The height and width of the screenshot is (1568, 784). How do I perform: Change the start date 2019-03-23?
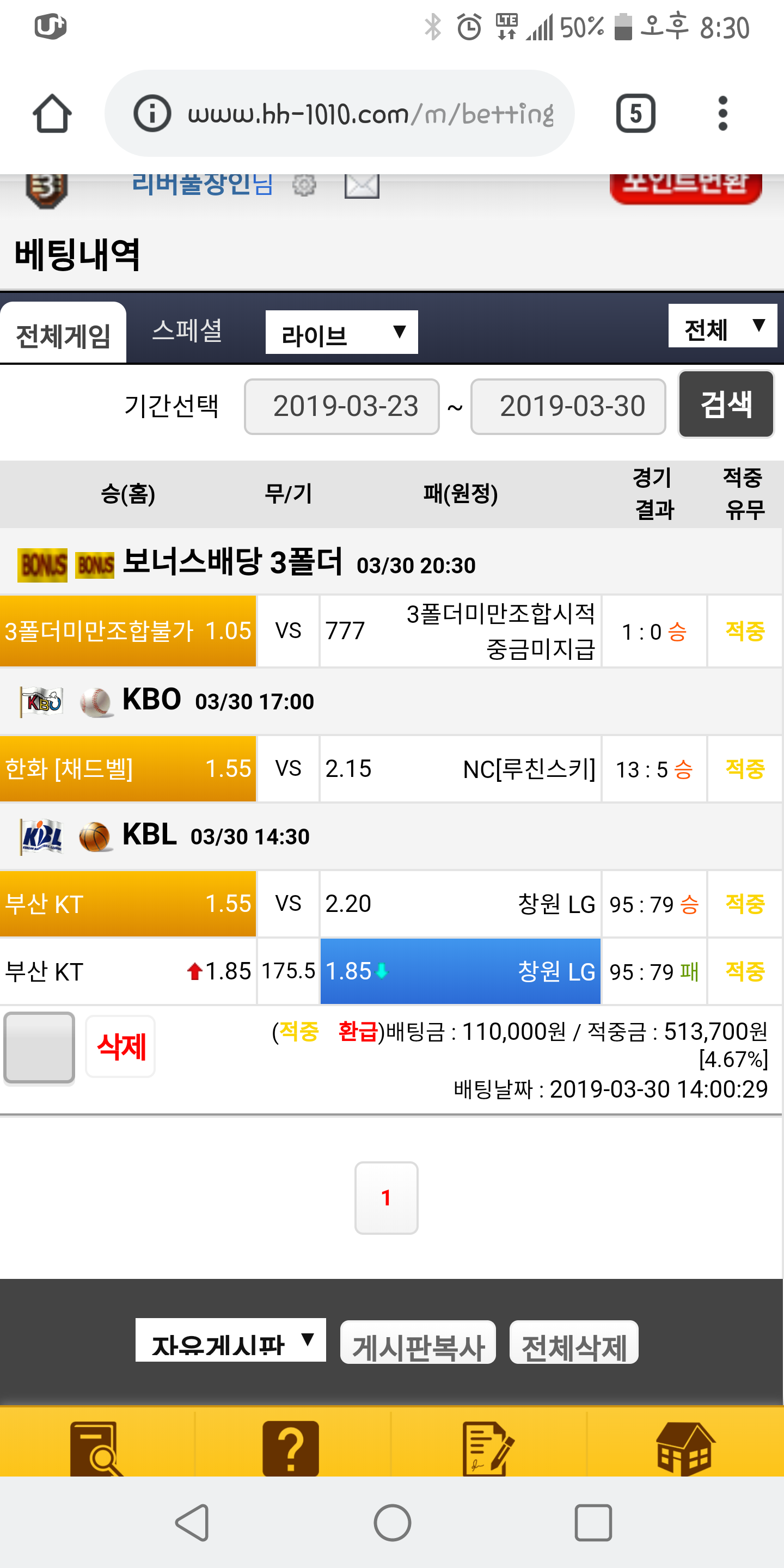[341, 407]
